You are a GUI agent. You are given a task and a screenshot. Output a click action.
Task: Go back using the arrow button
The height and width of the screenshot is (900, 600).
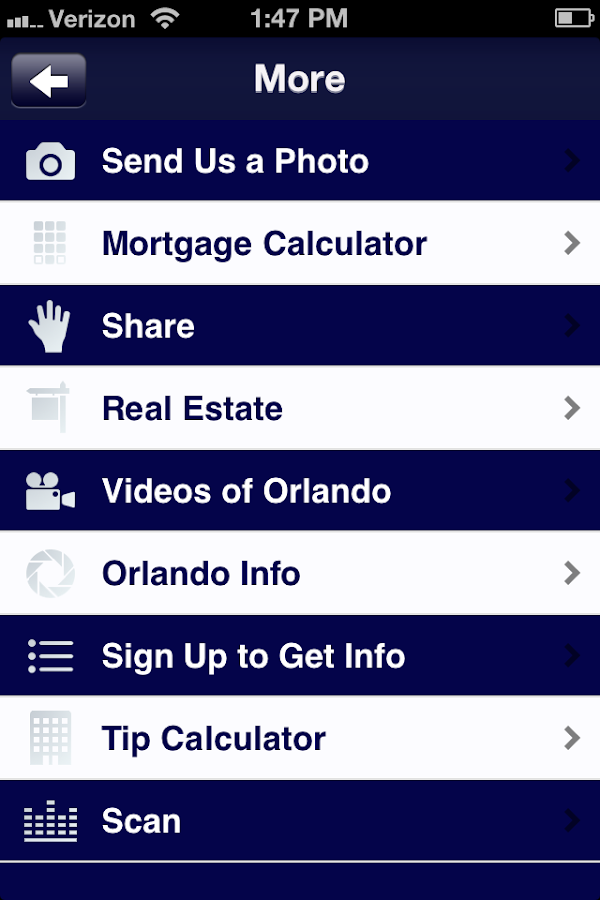(x=48, y=80)
